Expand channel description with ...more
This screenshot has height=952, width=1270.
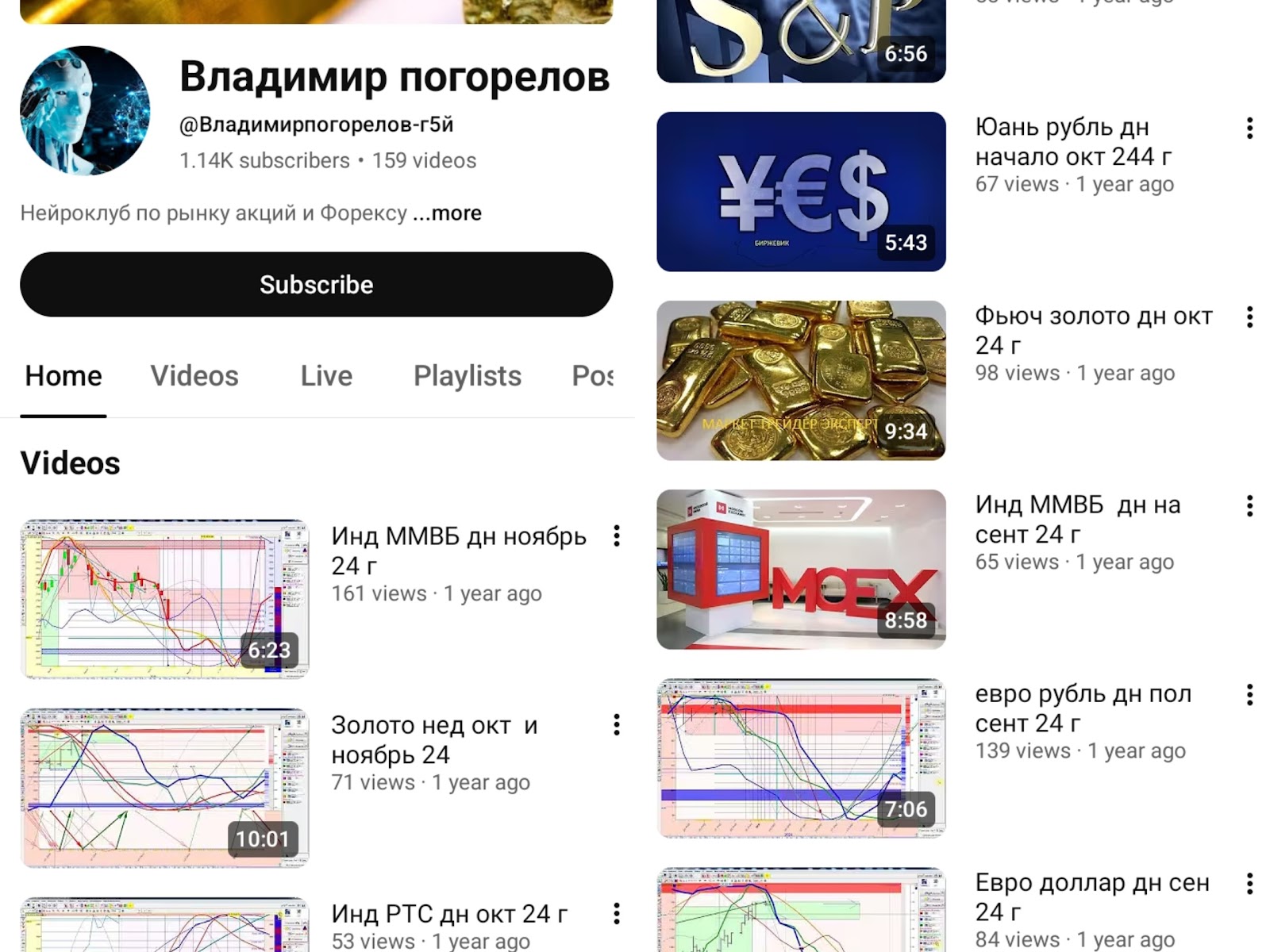click(448, 213)
